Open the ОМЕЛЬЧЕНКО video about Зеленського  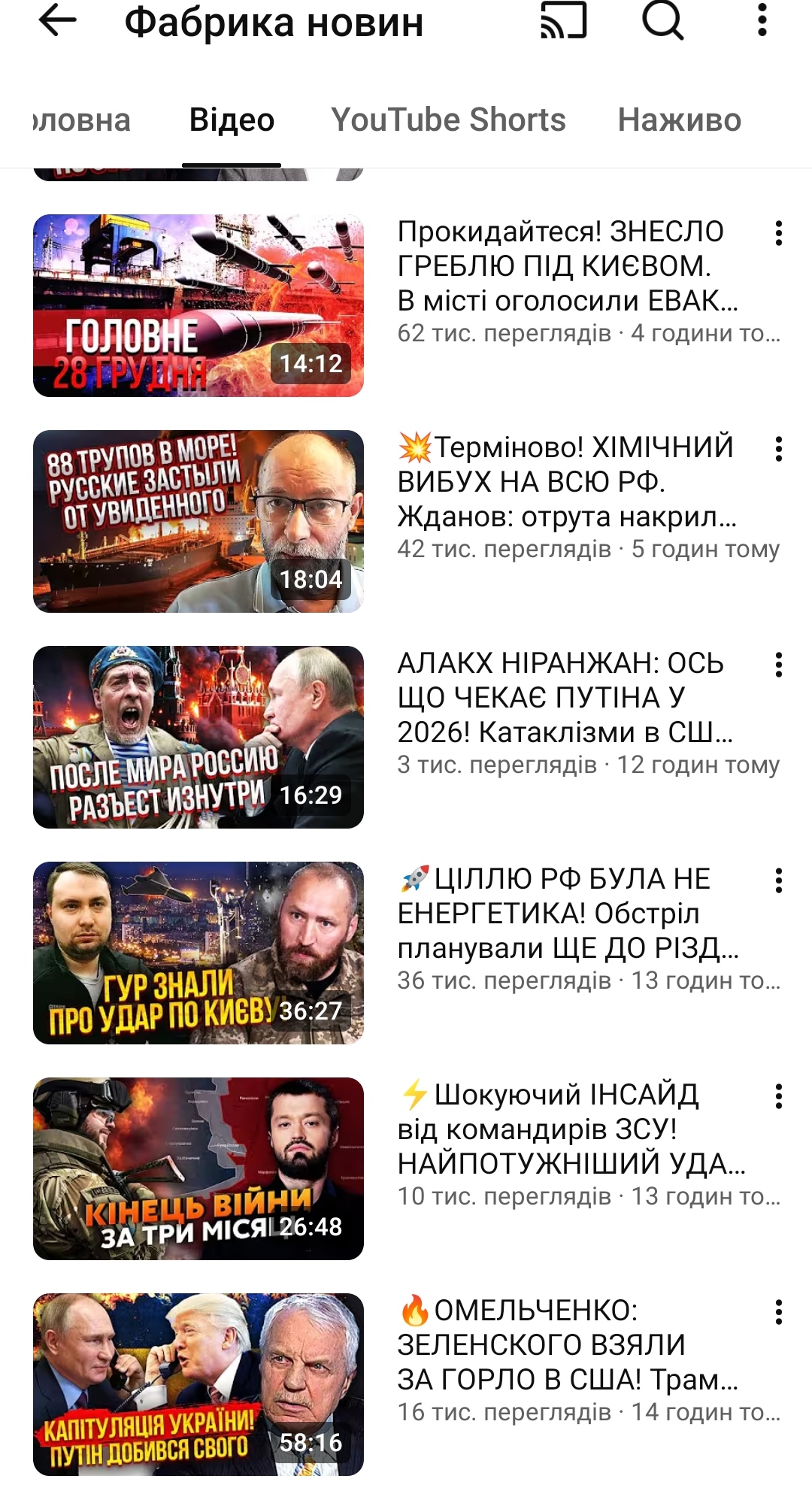tap(198, 1384)
